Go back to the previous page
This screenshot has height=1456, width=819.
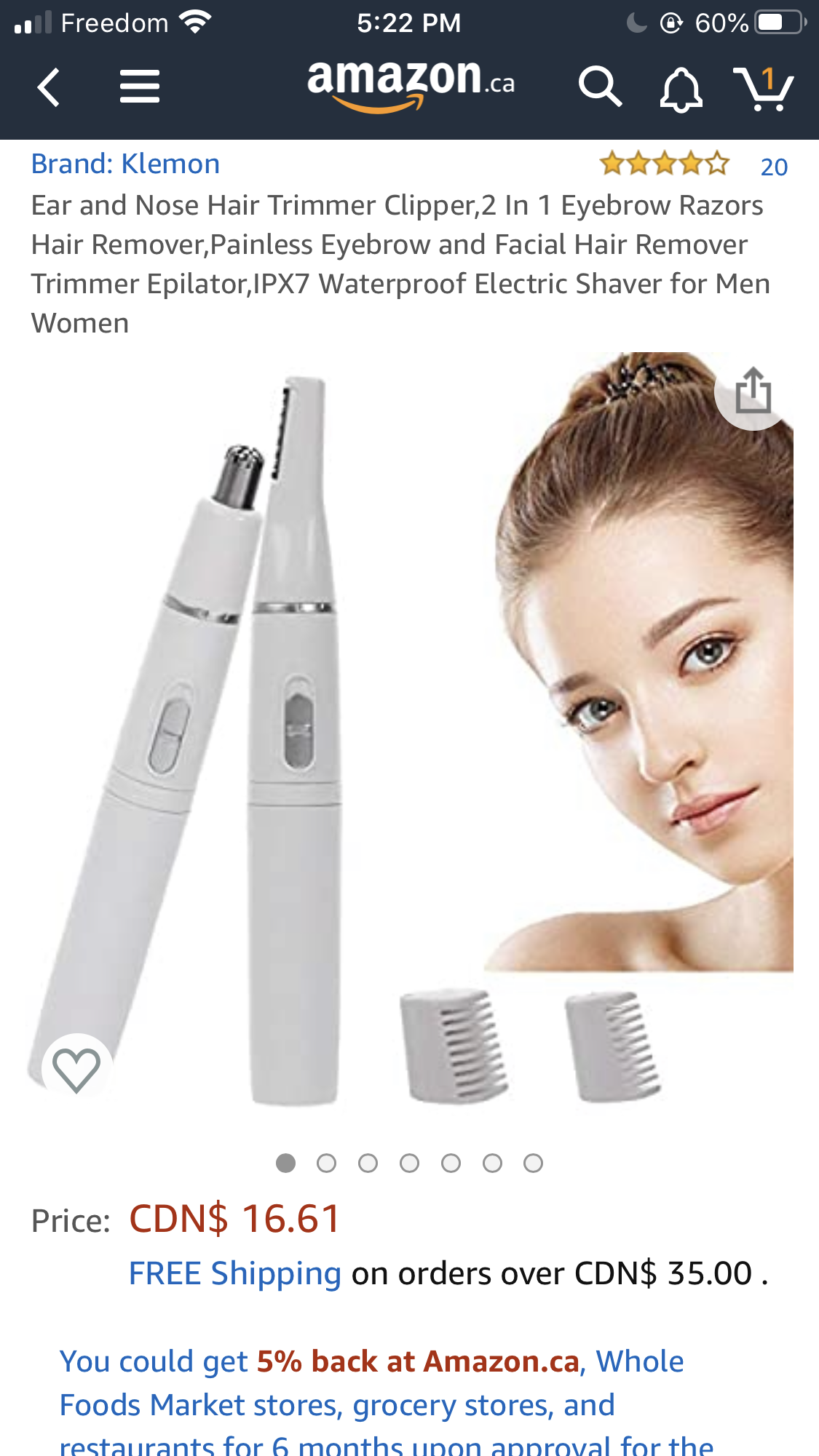[x=49, y=87]
